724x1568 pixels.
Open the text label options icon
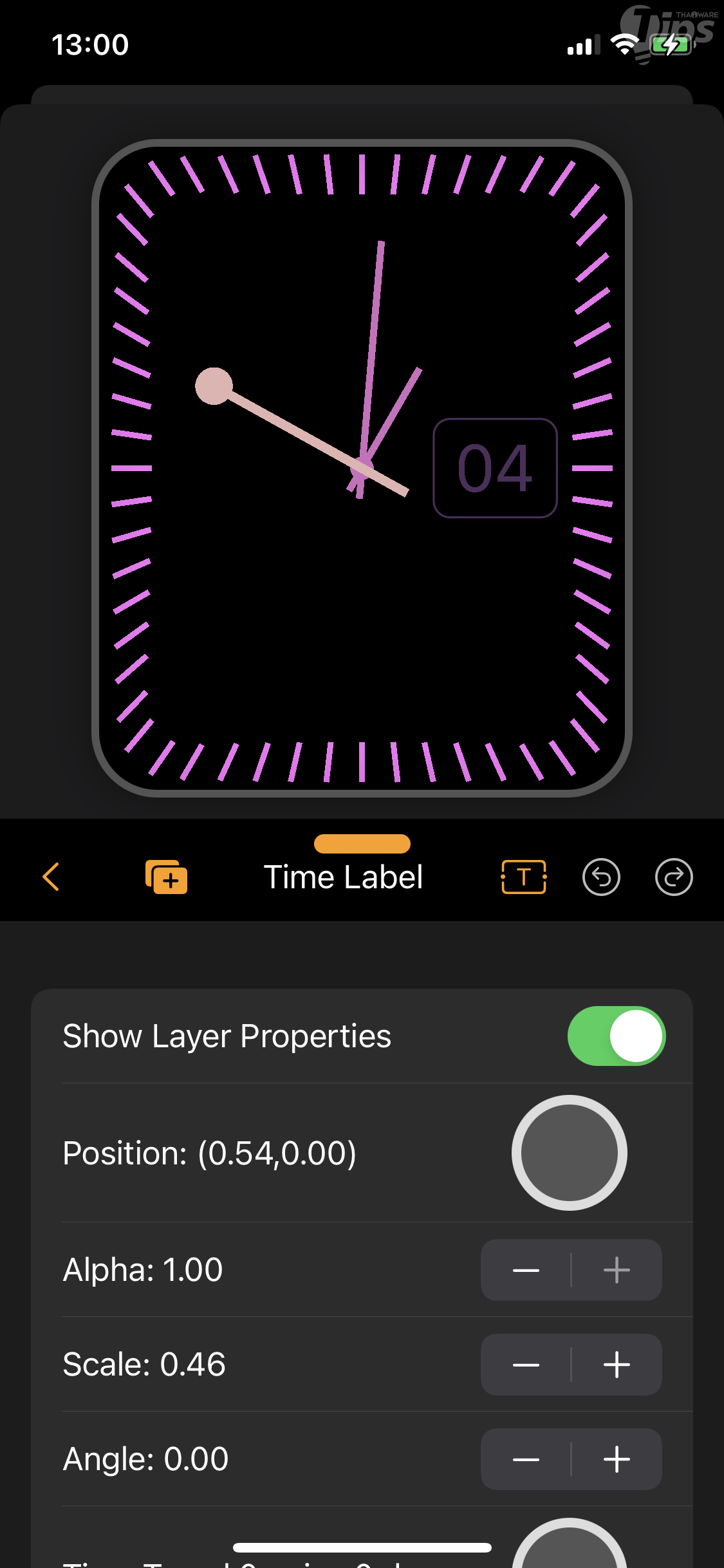[524, 877]
